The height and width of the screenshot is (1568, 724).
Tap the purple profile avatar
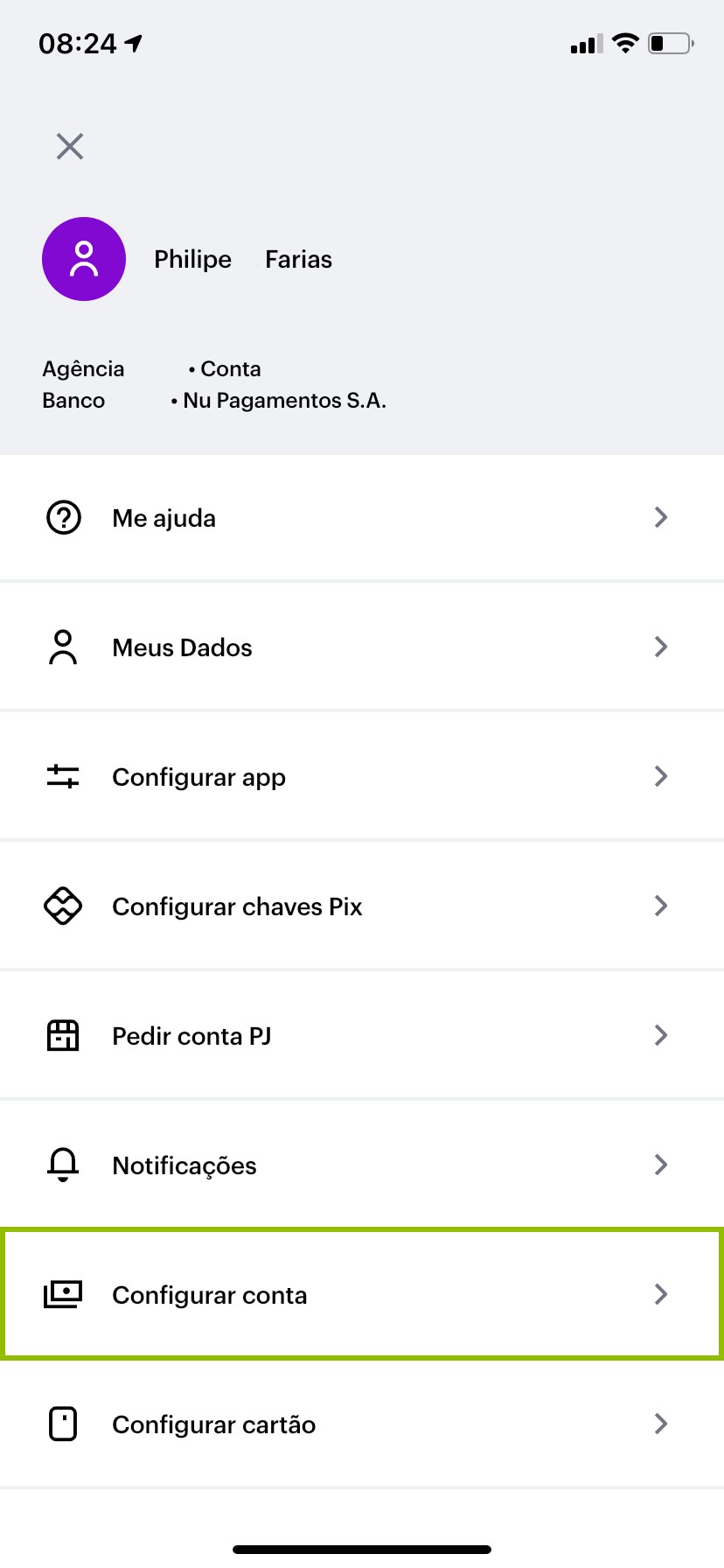[84, 259]
